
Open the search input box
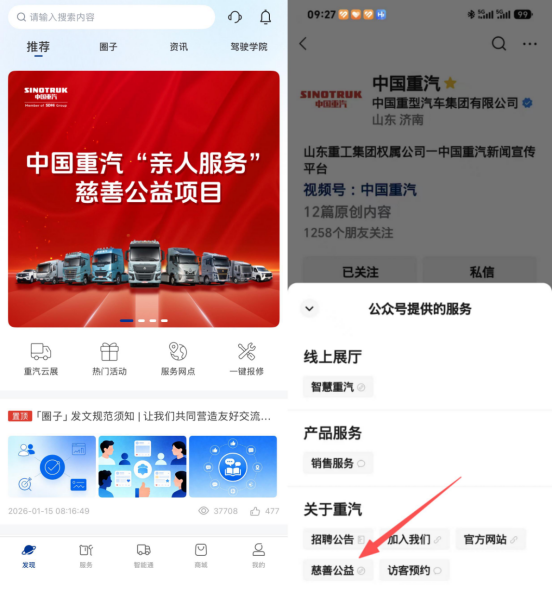(111, 17)
